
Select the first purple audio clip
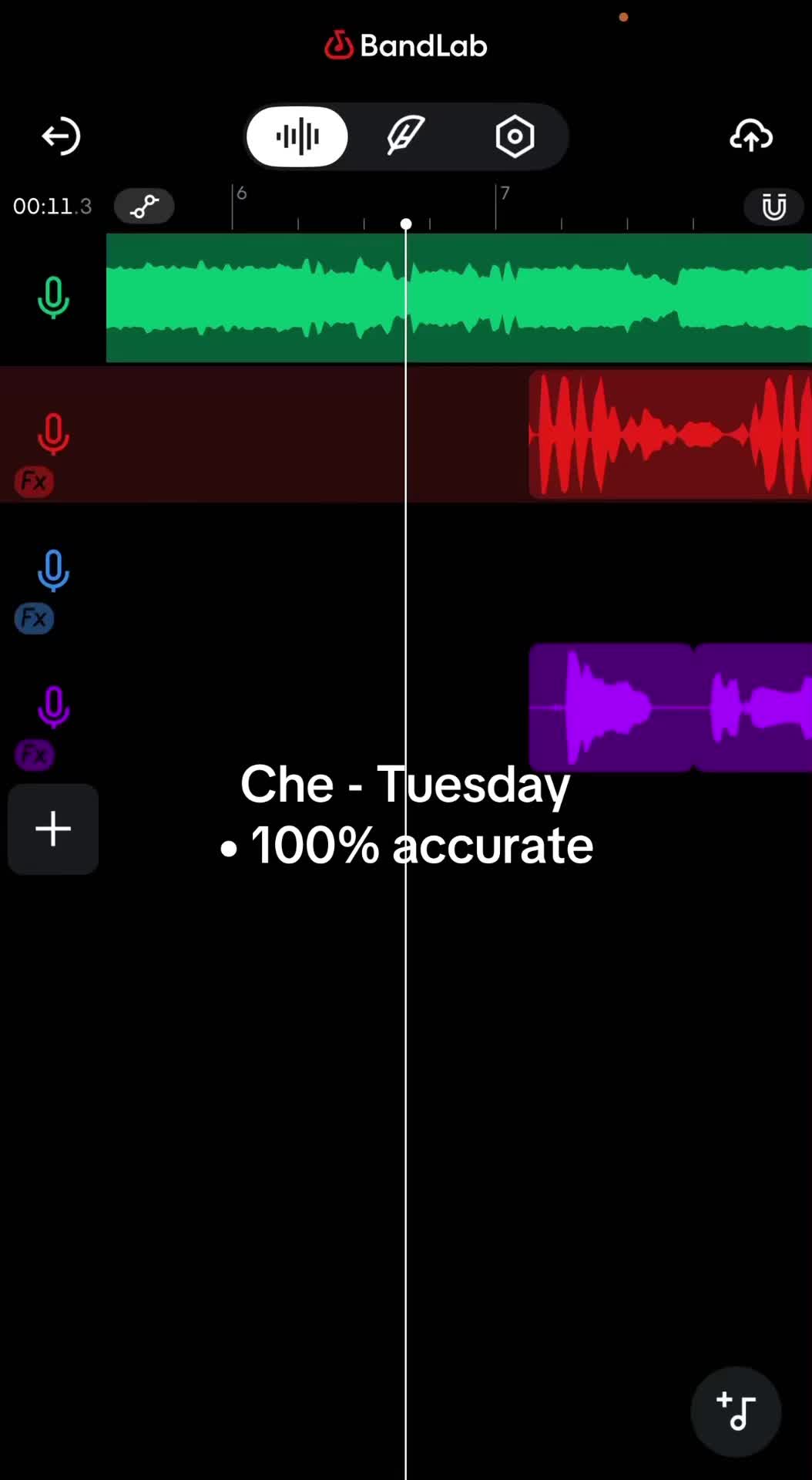click(611, 707)
